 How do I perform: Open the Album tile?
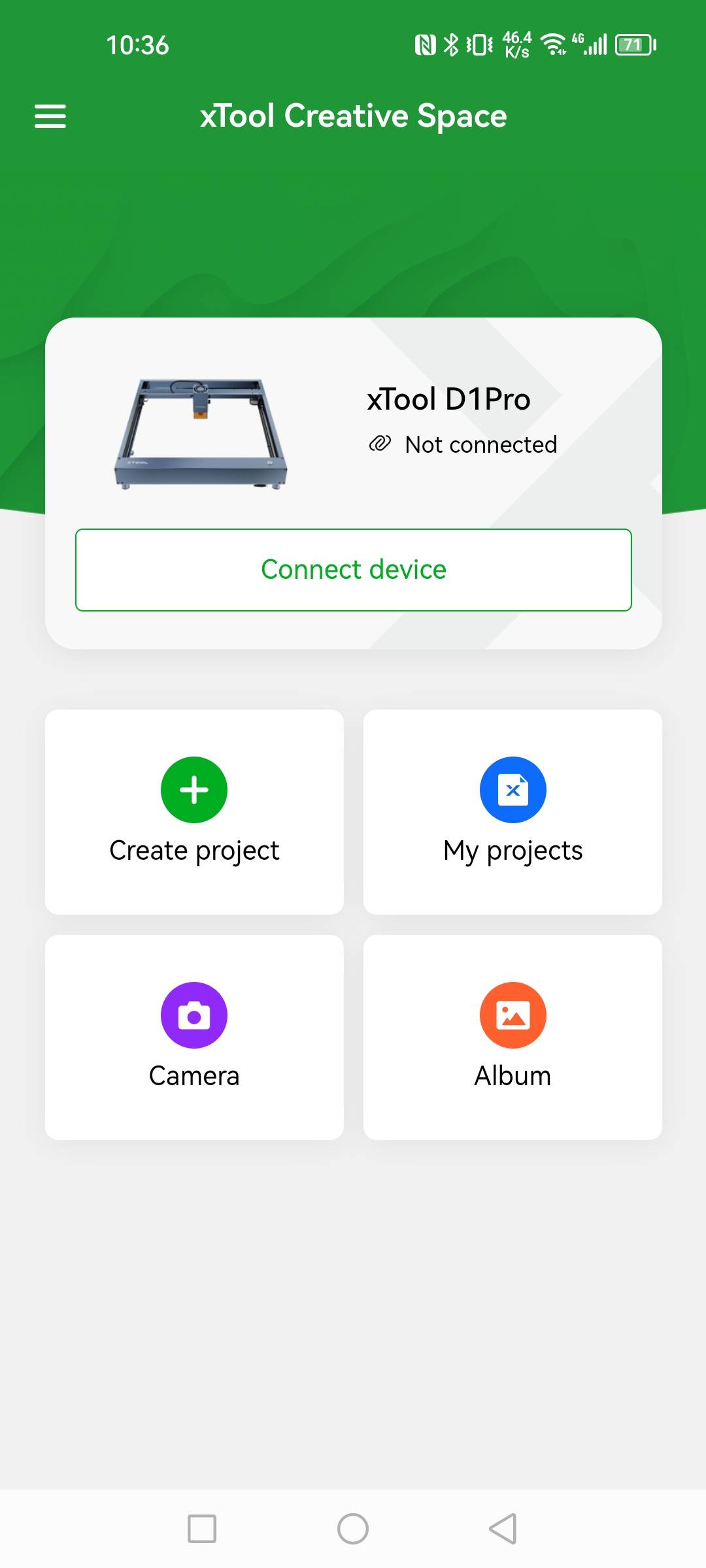pyautogui.click(x=513, y=1037)
